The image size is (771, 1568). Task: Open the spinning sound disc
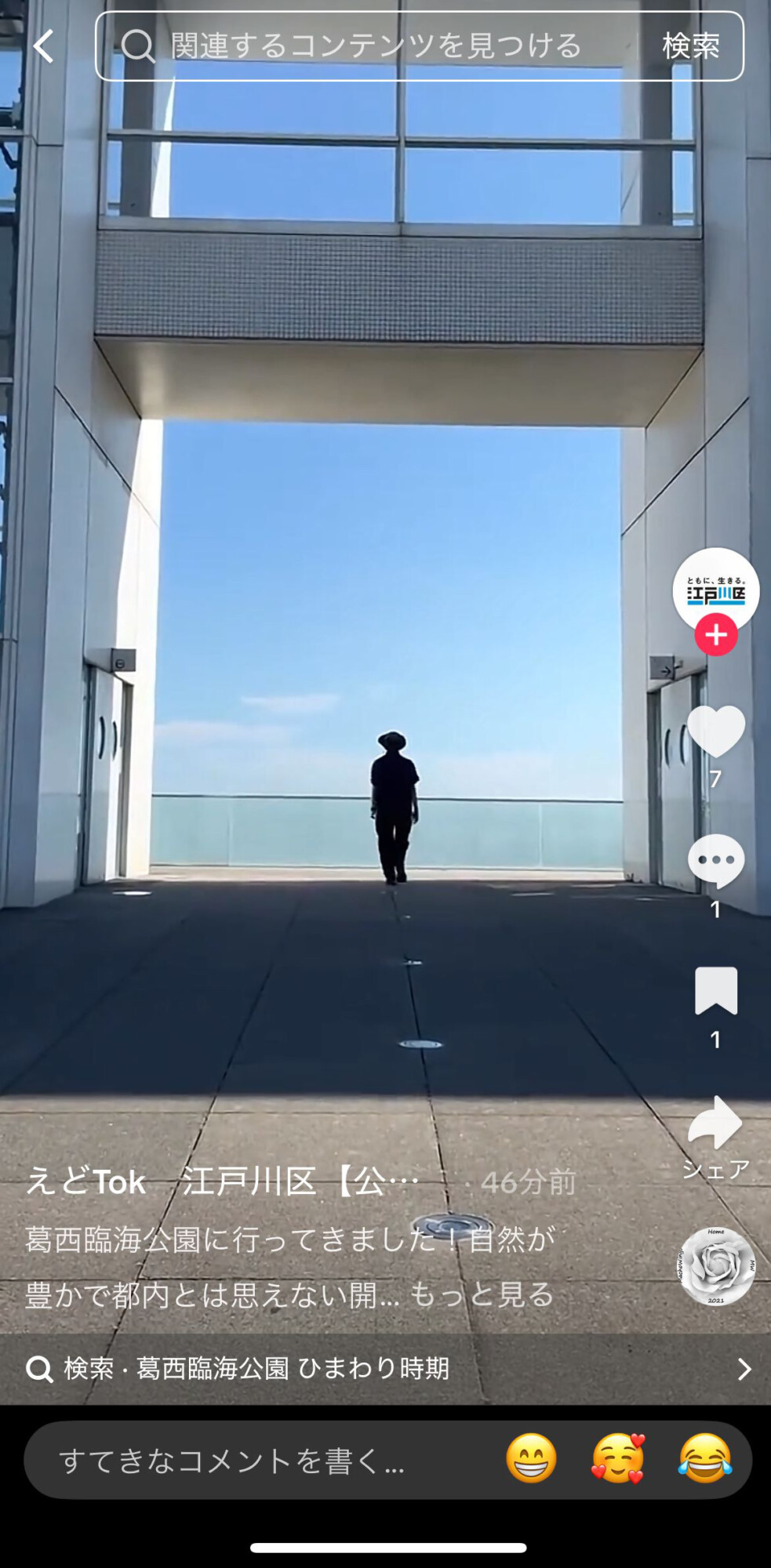(x=717, y=1266)
